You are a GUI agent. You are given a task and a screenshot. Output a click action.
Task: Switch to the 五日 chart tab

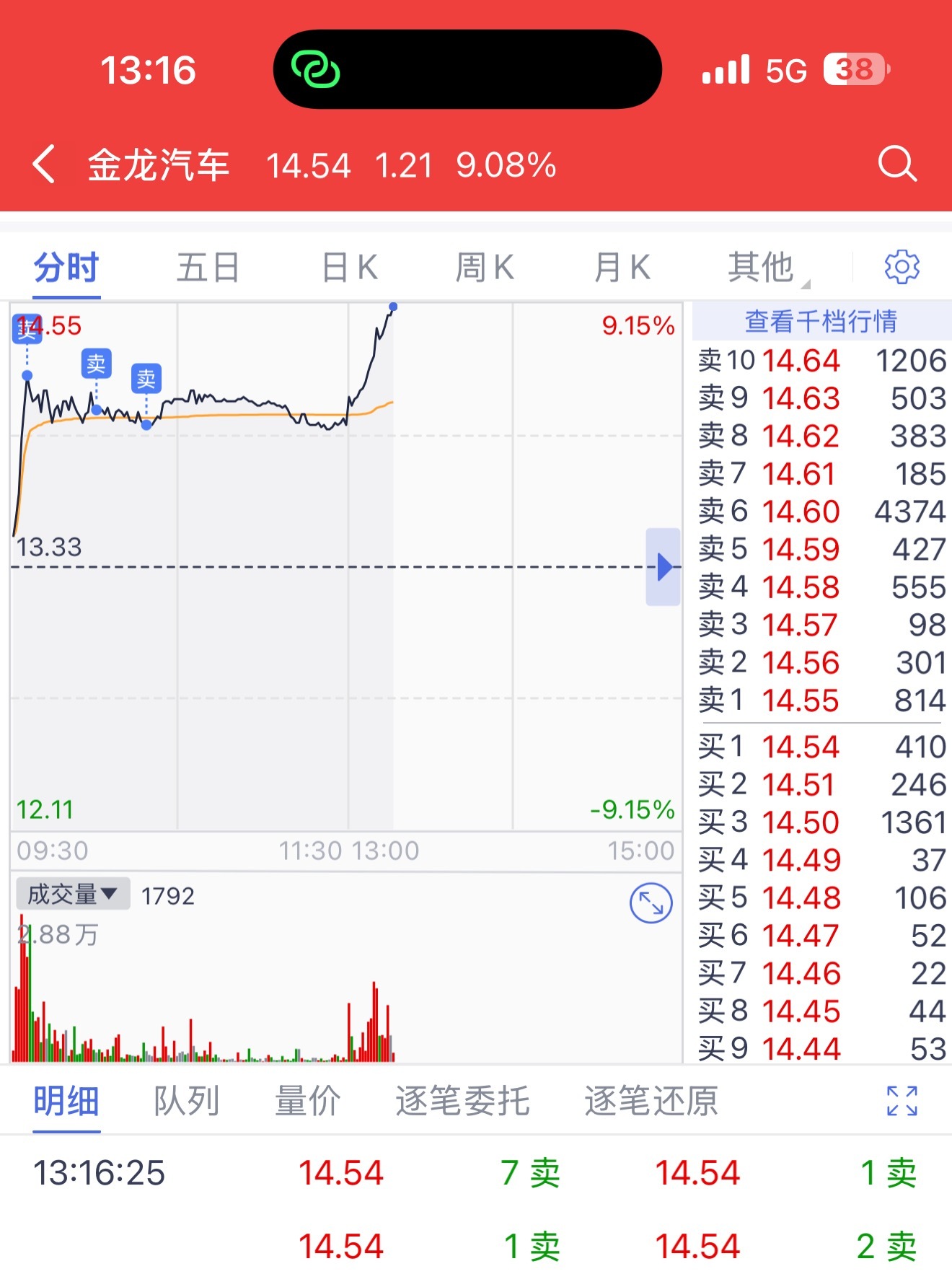click(208, 268)
